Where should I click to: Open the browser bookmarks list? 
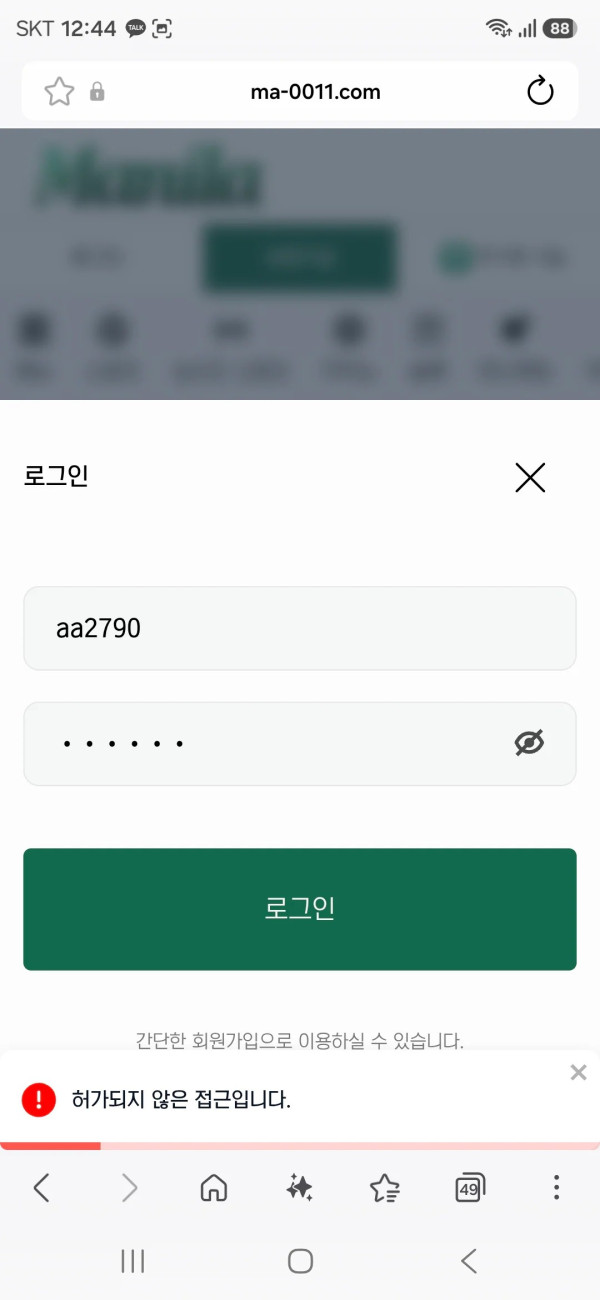385,1188
